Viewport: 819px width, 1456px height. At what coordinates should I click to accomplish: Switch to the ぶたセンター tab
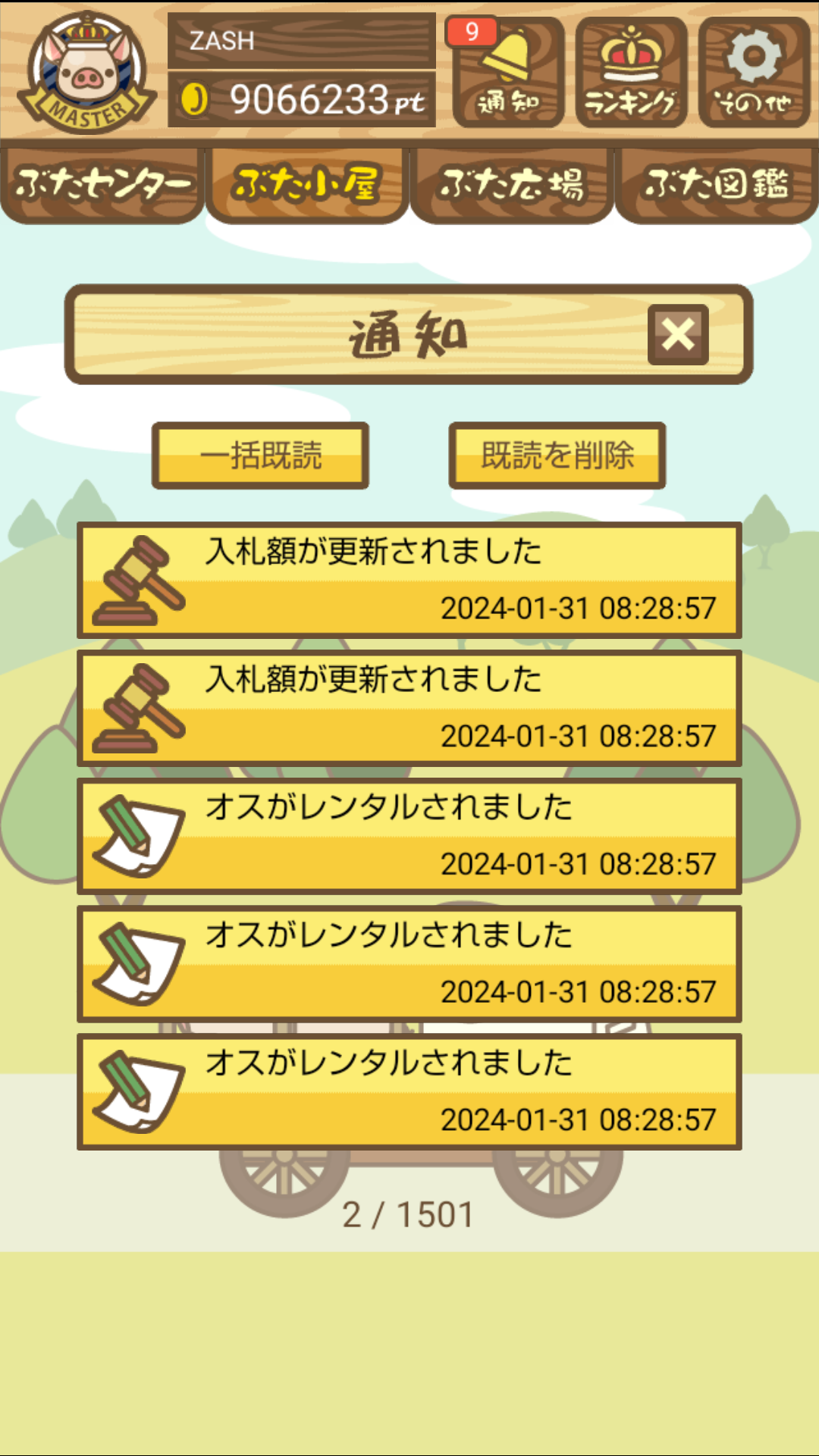pyautogui.click(x=102, y=184)
